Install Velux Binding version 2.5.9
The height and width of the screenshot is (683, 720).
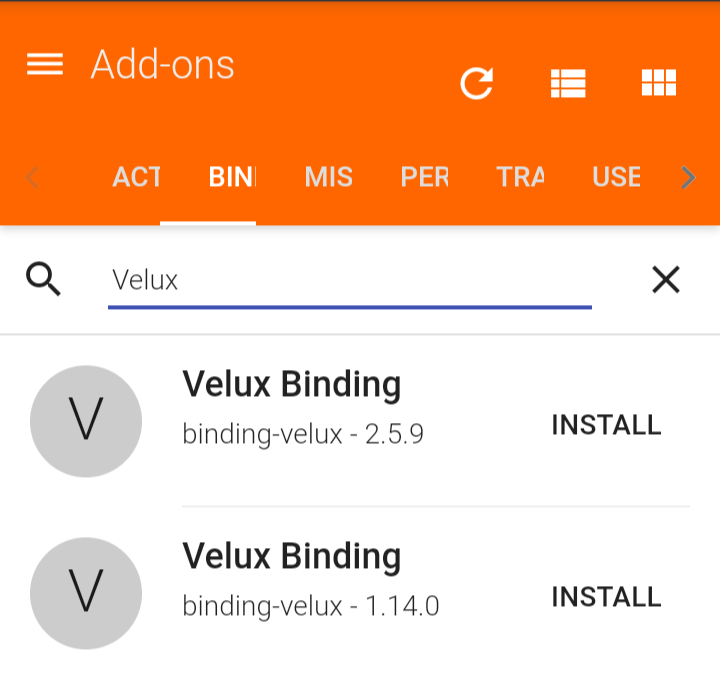pyautogui.click(x=606, y=425)
